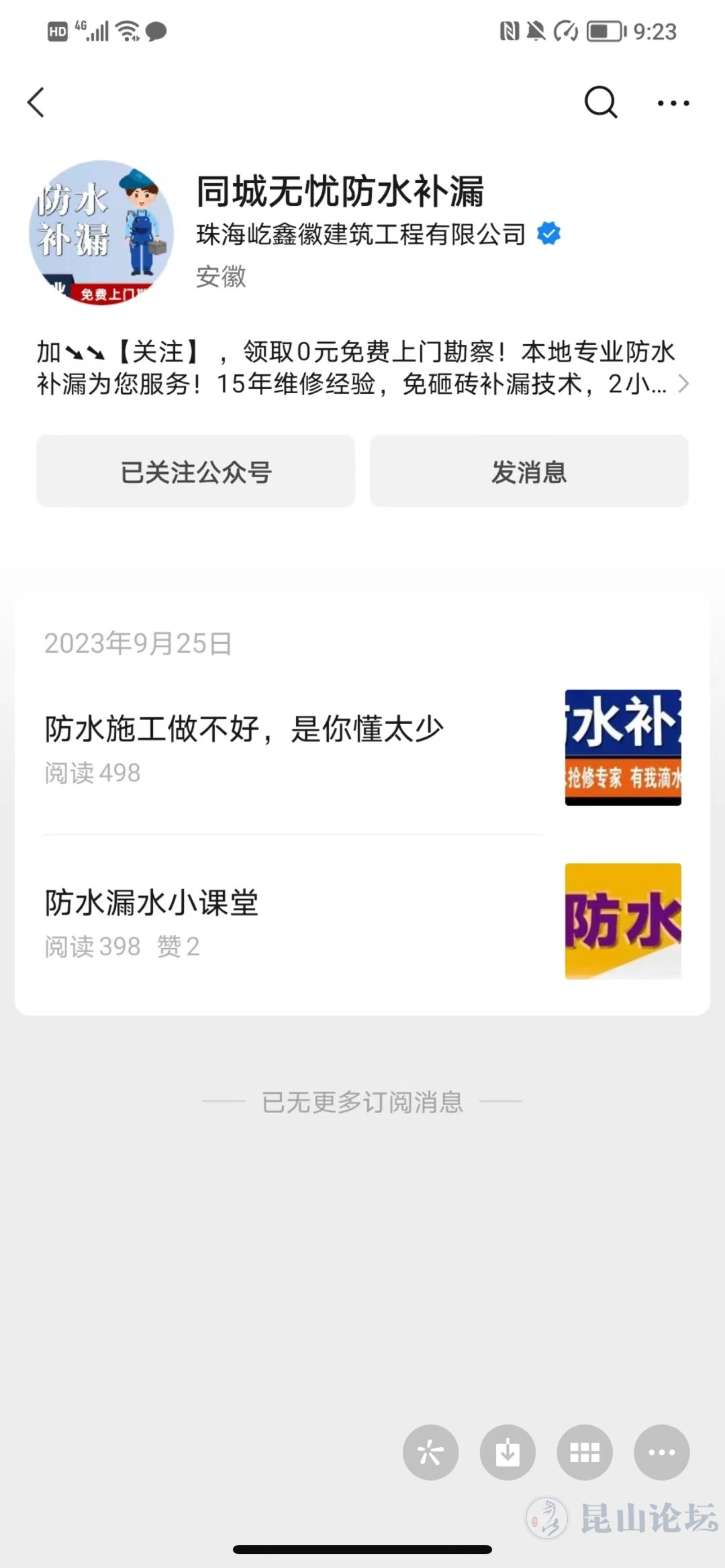Go back to the previous page
Viewport: 725px width, 1568px height.
click(36, 103)
